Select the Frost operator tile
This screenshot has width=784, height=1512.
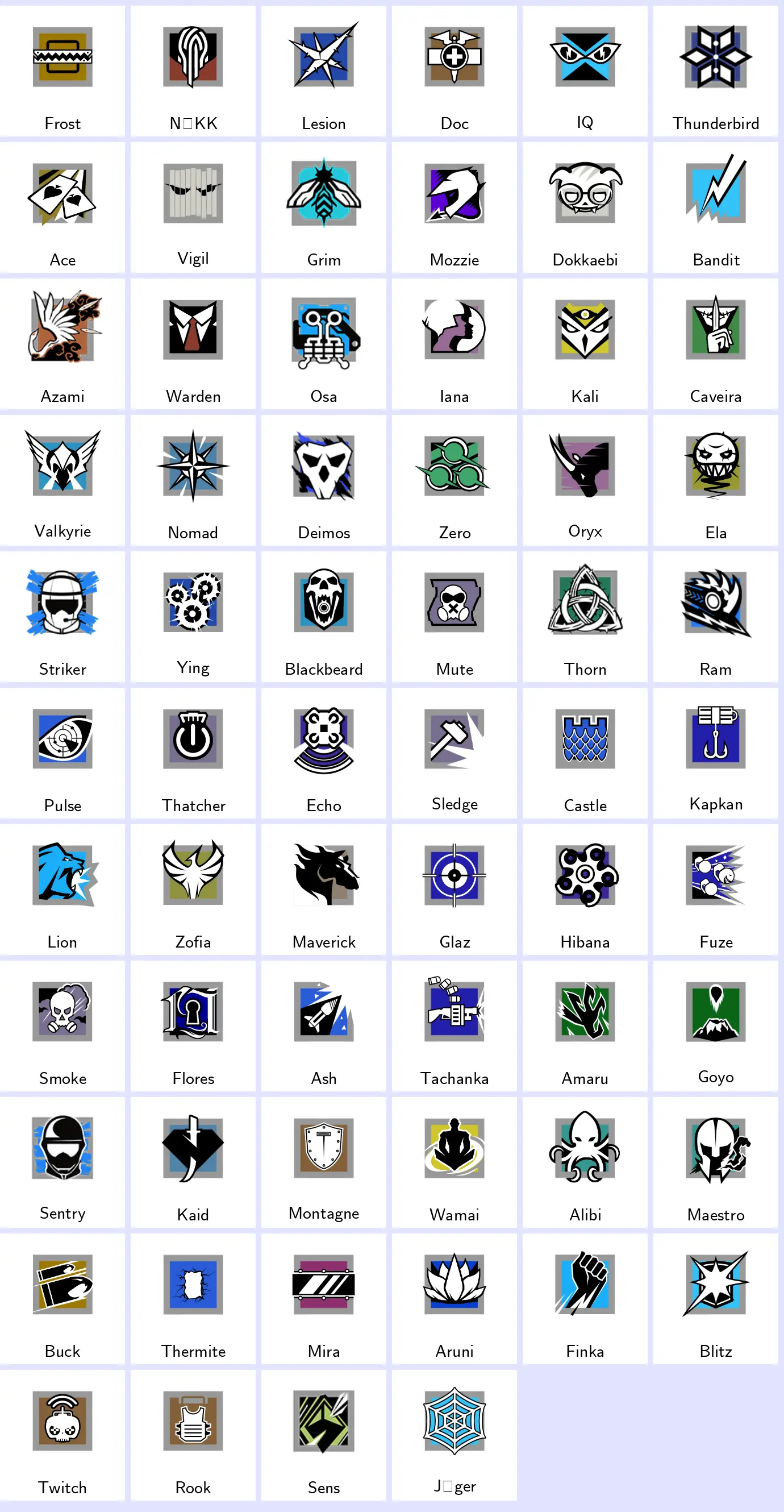pos(62,70)
